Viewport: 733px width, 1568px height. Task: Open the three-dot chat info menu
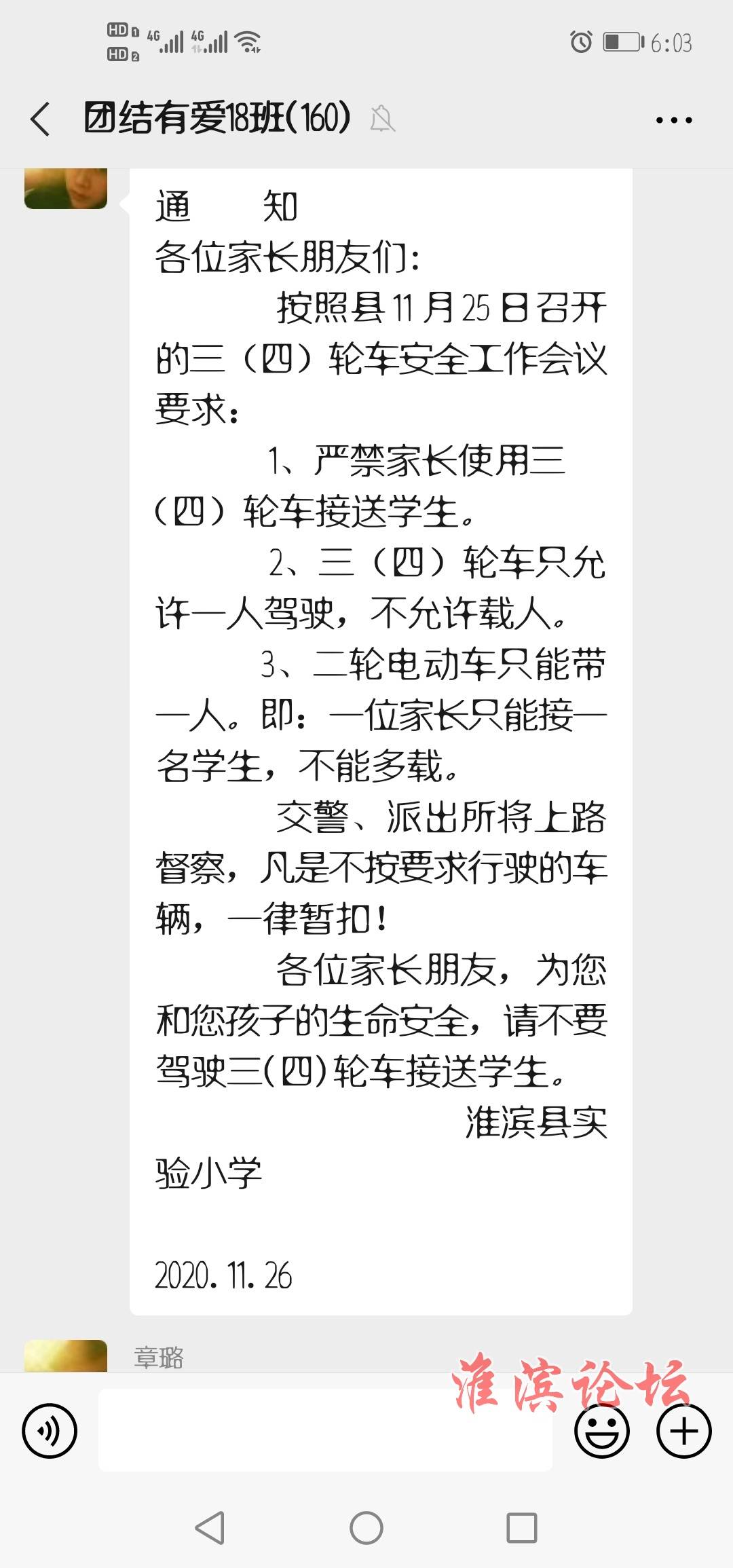click(674, 120)
